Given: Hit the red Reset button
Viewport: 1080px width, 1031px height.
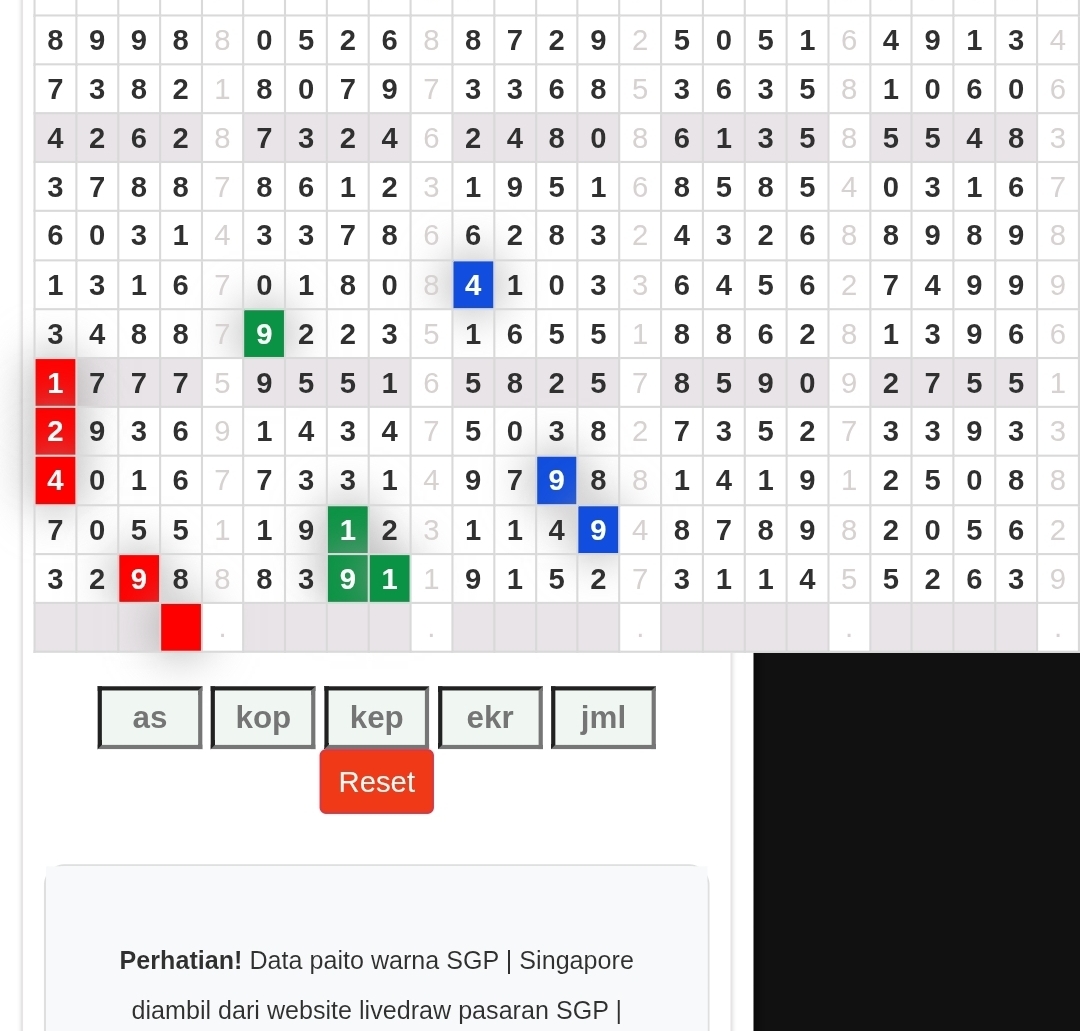Looking at the screenshot, I should click(x=377, y=781).
